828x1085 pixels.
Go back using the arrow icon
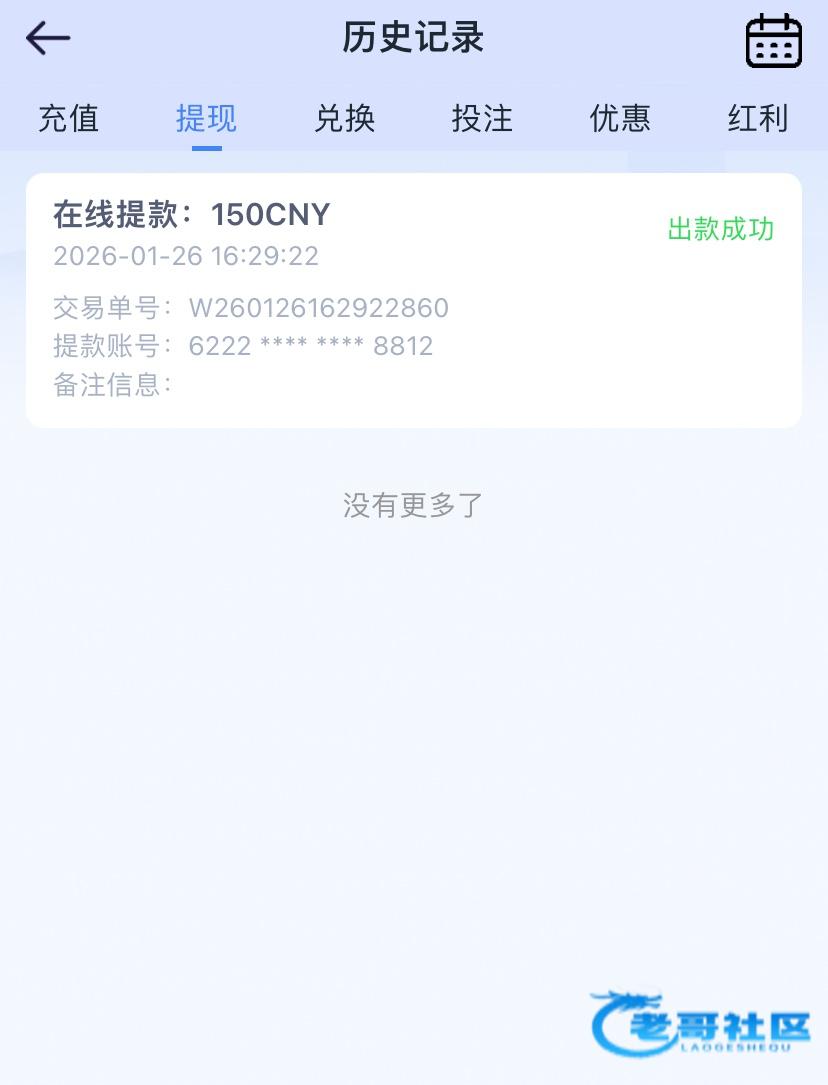click(48, 39)
